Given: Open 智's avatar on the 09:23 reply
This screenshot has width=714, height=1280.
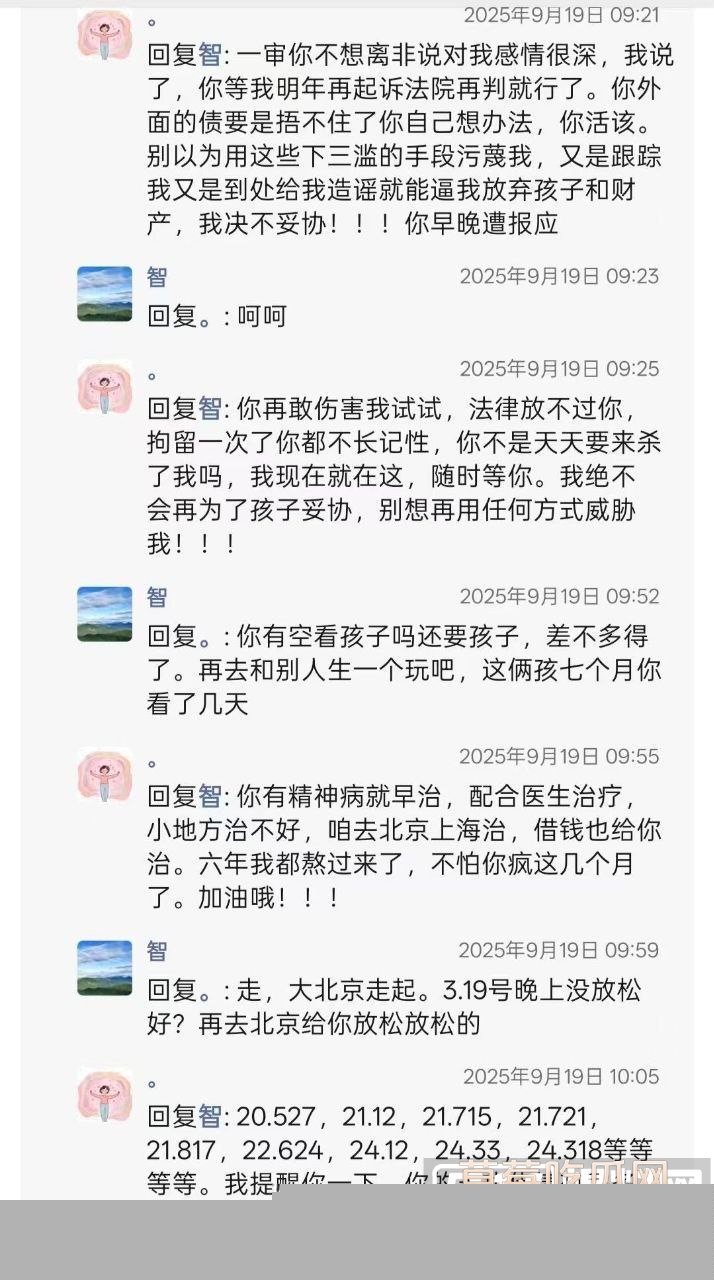Looking at the screenshot, I should pyautogui.click(x=105, y=294).
